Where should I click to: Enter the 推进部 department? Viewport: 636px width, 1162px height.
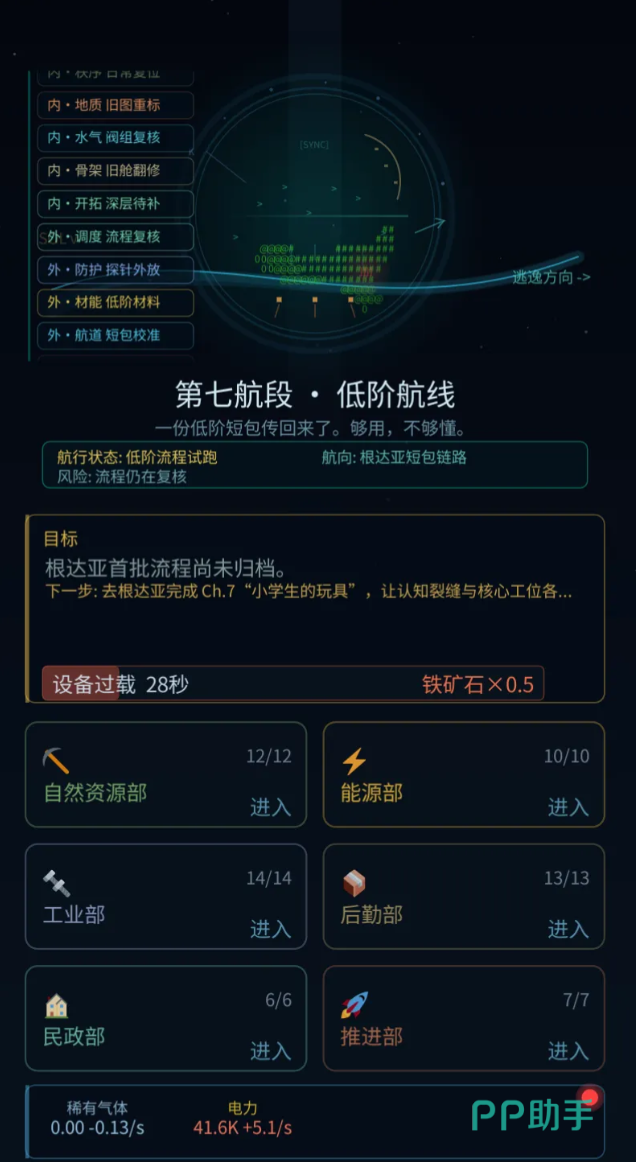(x=569, y=1050)
